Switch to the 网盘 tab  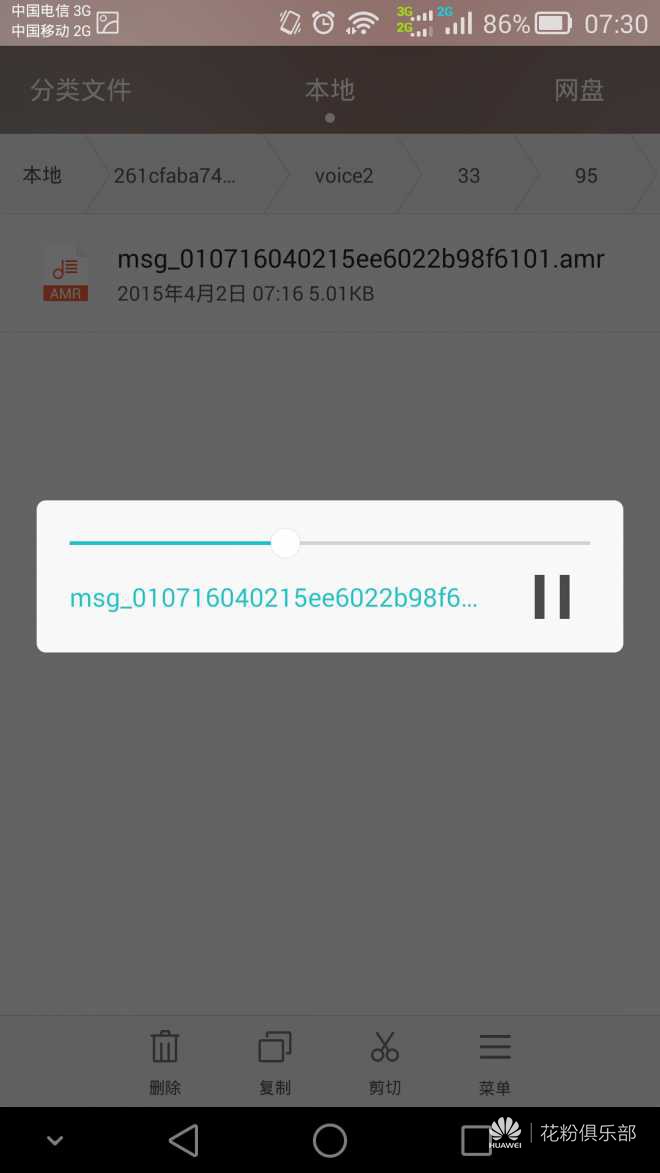coord(579,90)
